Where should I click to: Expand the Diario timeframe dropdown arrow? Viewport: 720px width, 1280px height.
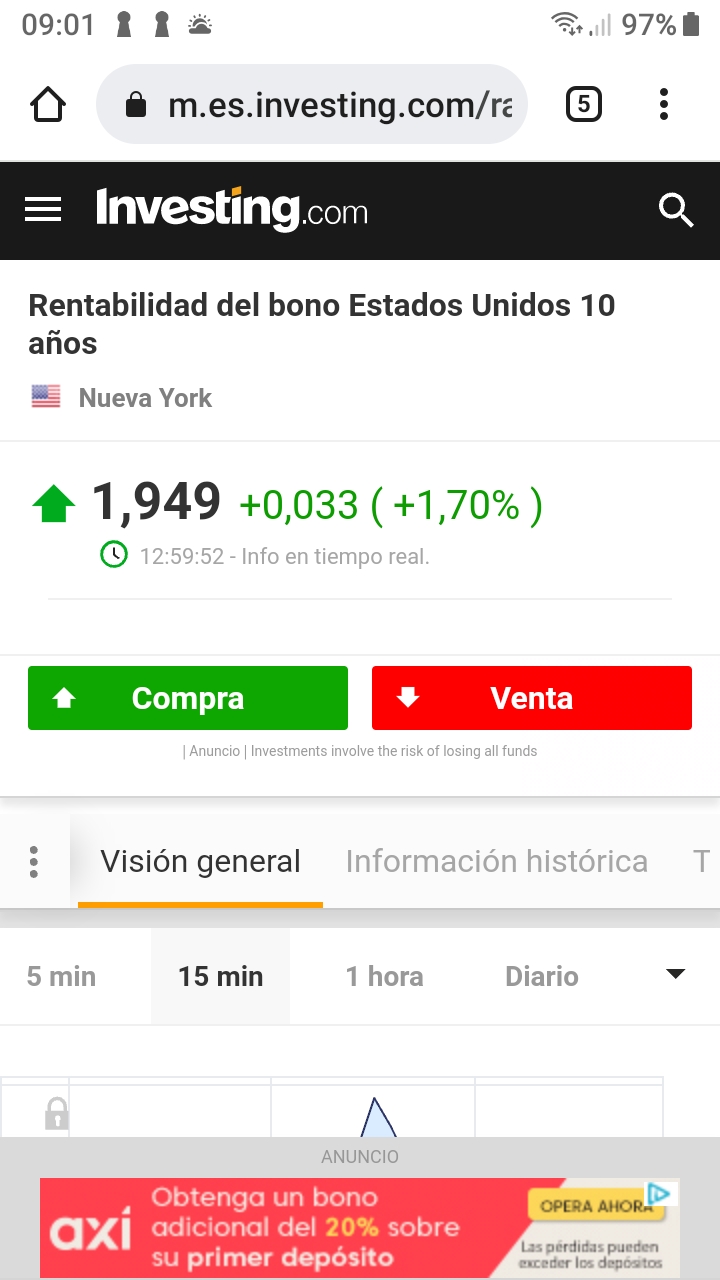[x=676, y=971]
